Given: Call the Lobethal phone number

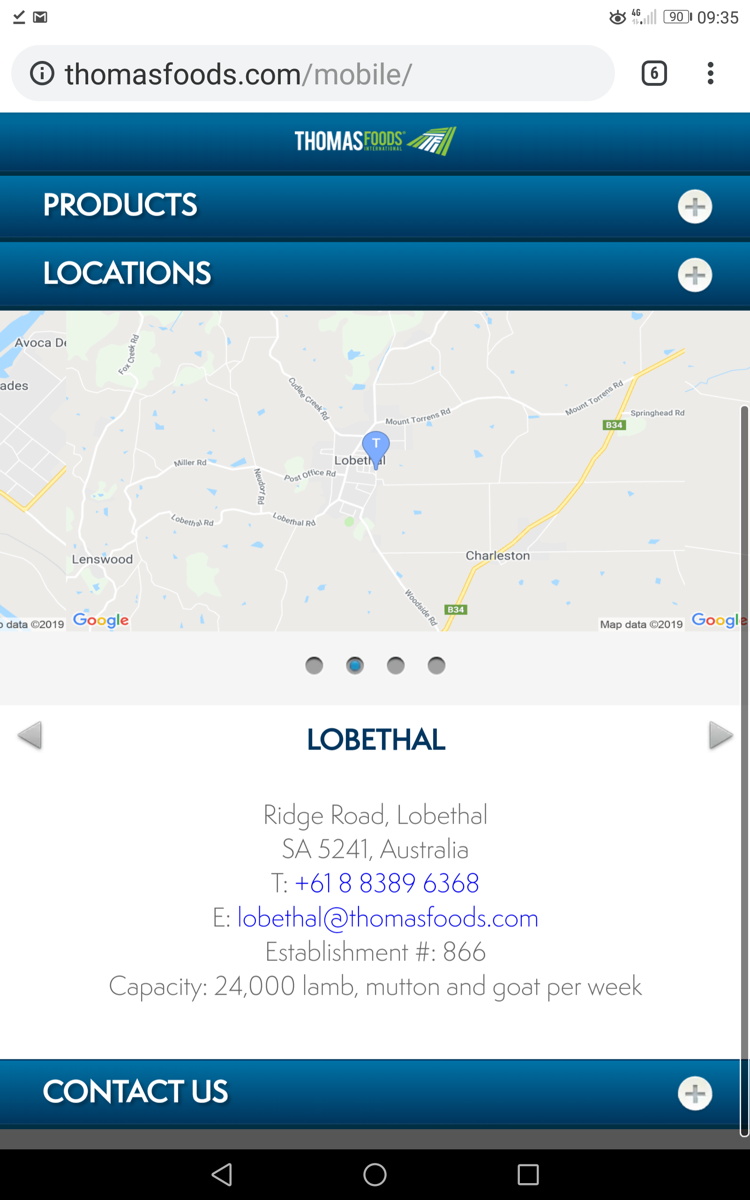Looking at the screenshot, I should [386, 884].
